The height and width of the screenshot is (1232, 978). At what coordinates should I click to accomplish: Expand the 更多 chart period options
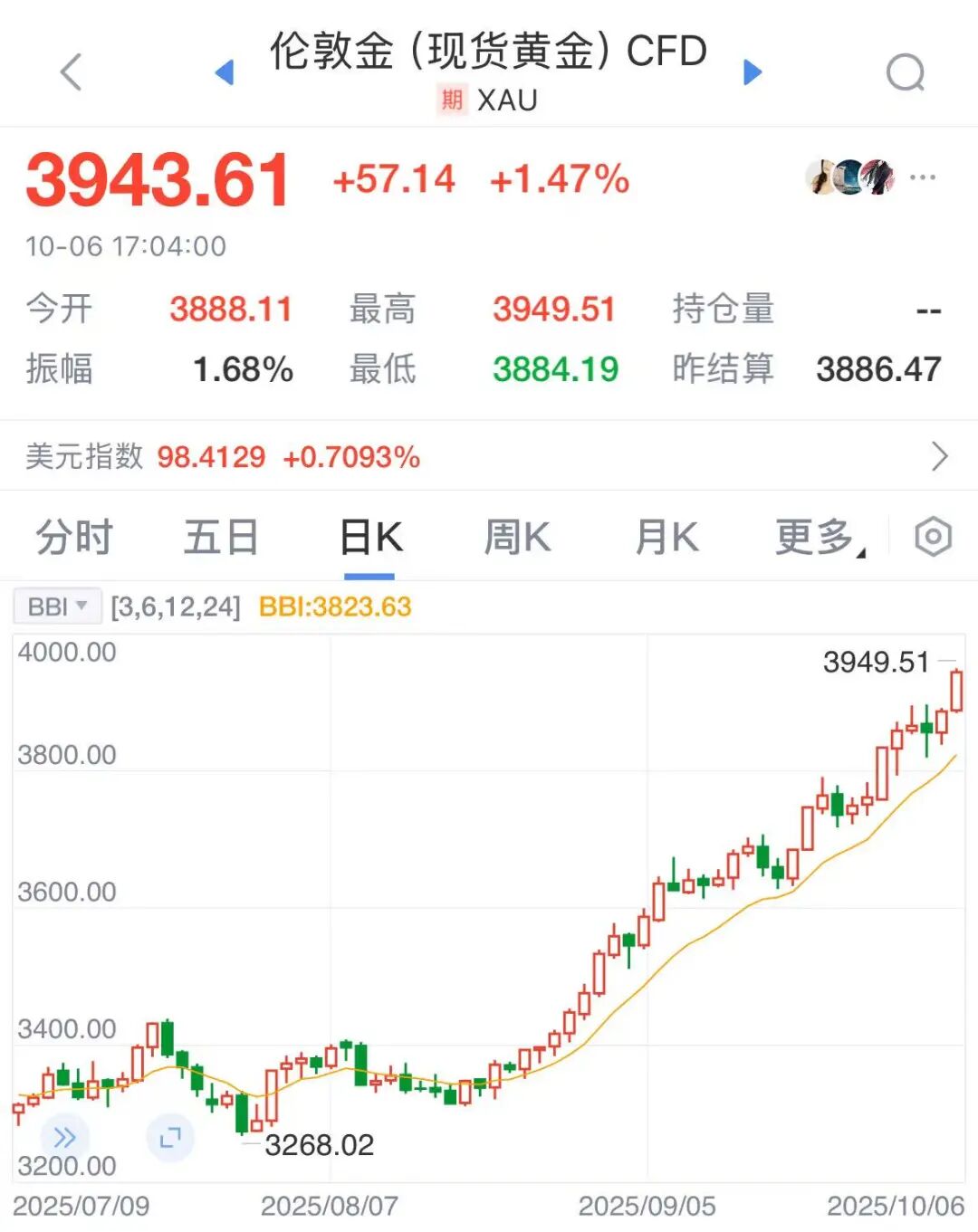click(819, 538)
